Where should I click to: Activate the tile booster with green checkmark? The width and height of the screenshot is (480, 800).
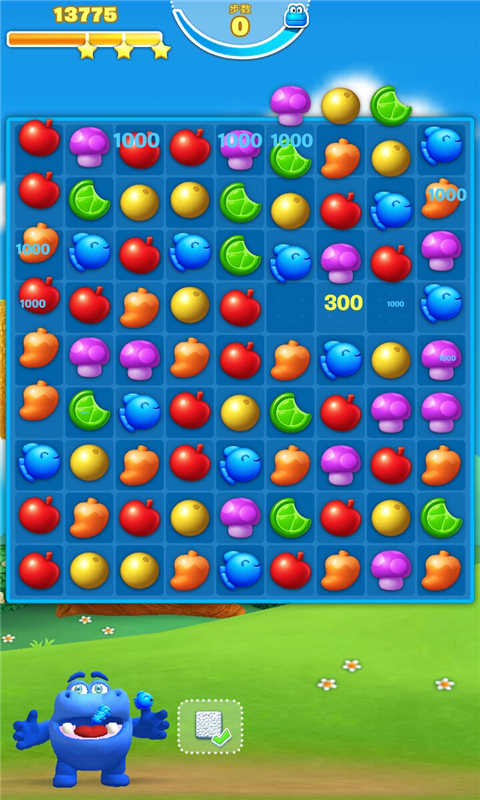click(x=210, y=727)
